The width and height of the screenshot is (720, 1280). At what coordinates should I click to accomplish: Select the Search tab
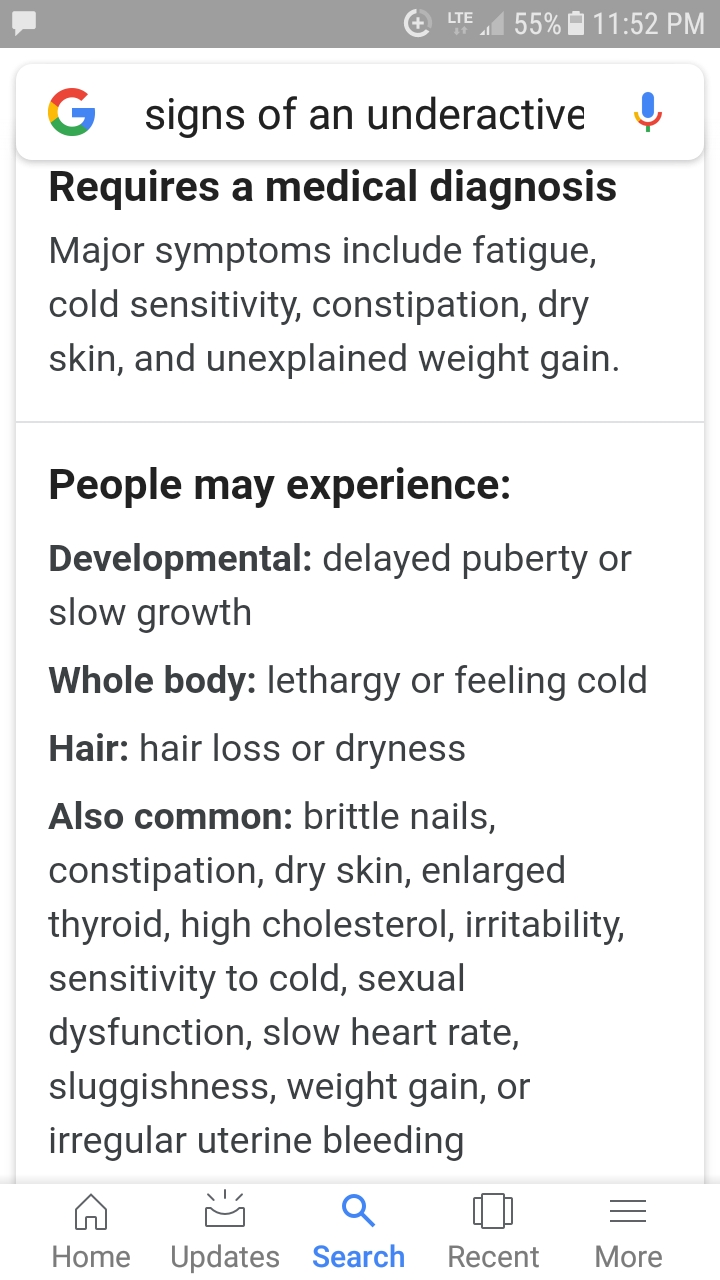[358, 1232]
